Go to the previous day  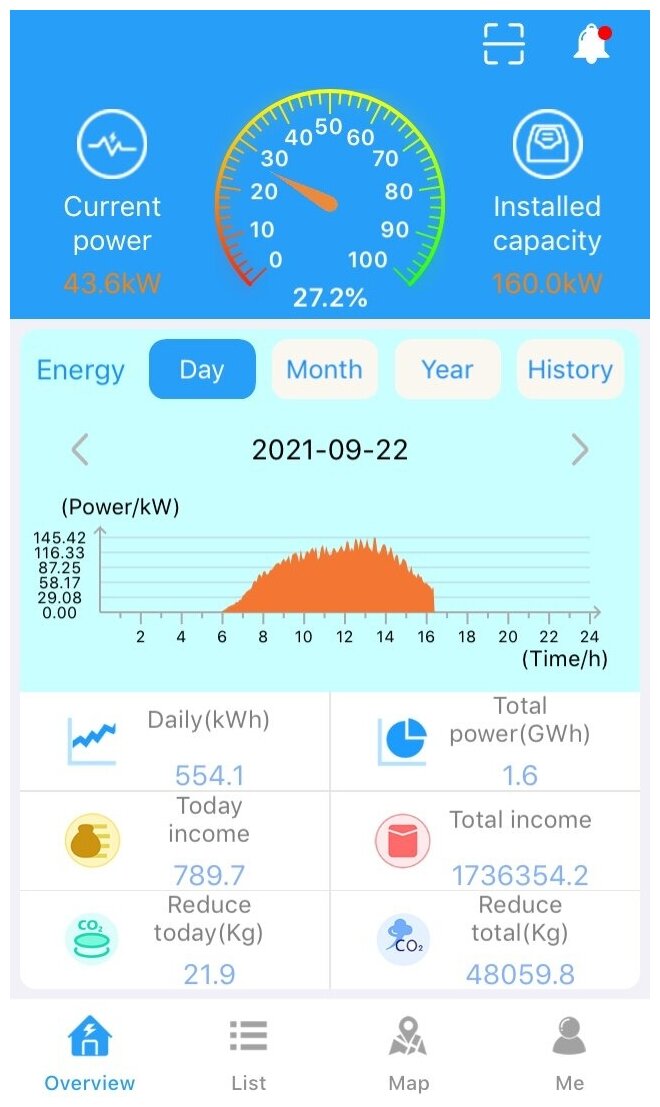[x=81, y=450]
